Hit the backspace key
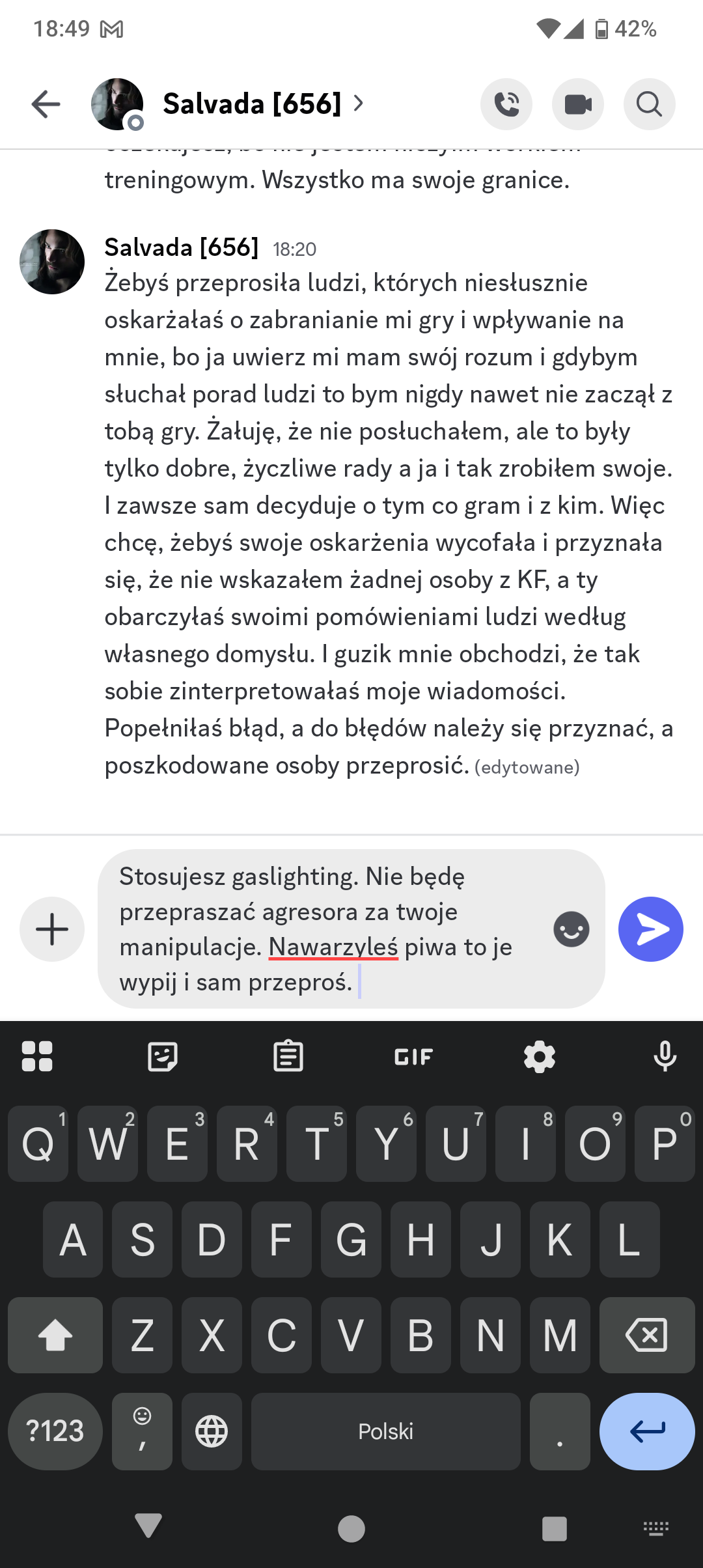703x1568 pixels. coord(647,1336)
